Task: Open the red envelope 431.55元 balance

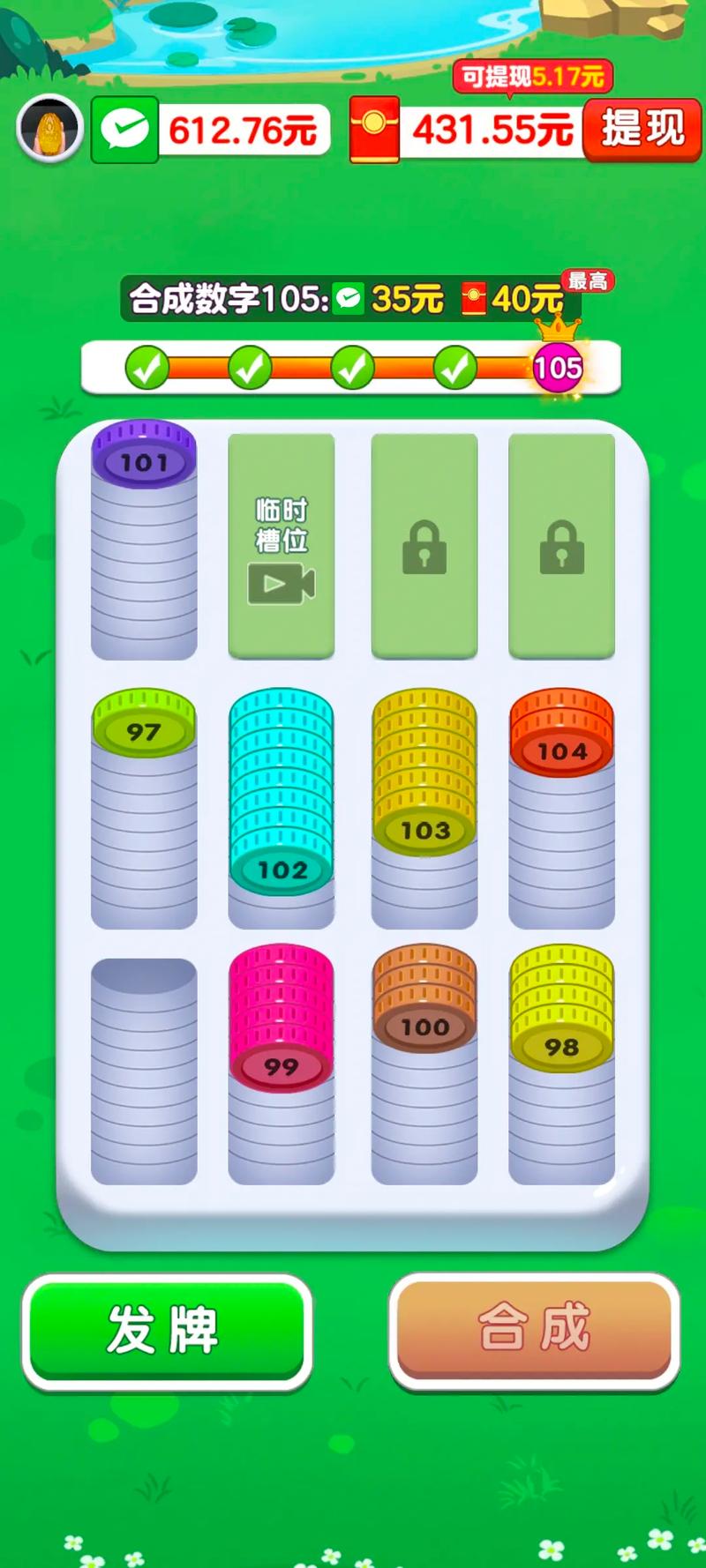Action: [466, 131]
